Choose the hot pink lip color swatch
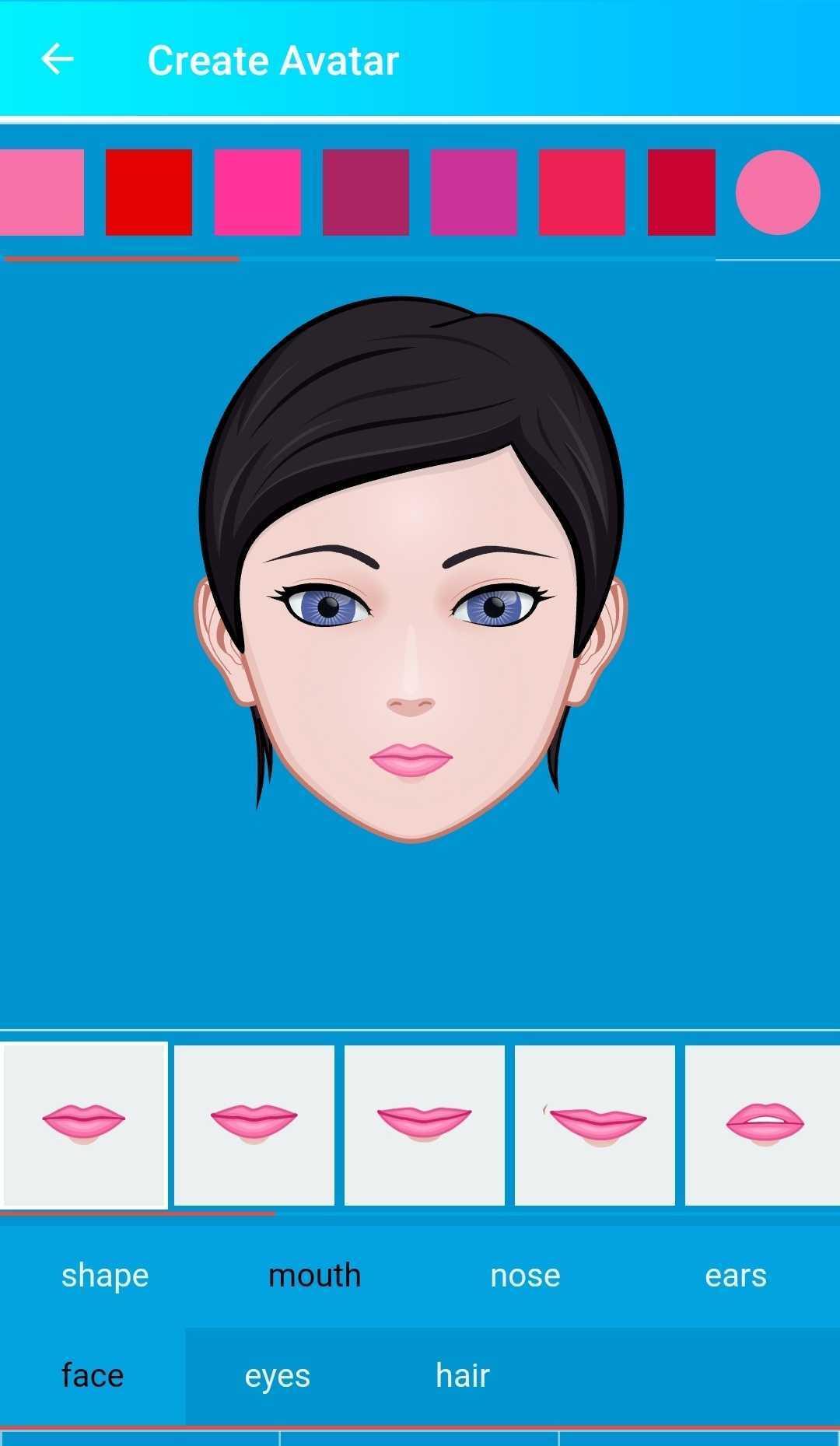The height and width of the screenshot is (1446, 840). [x=257, y=192]
